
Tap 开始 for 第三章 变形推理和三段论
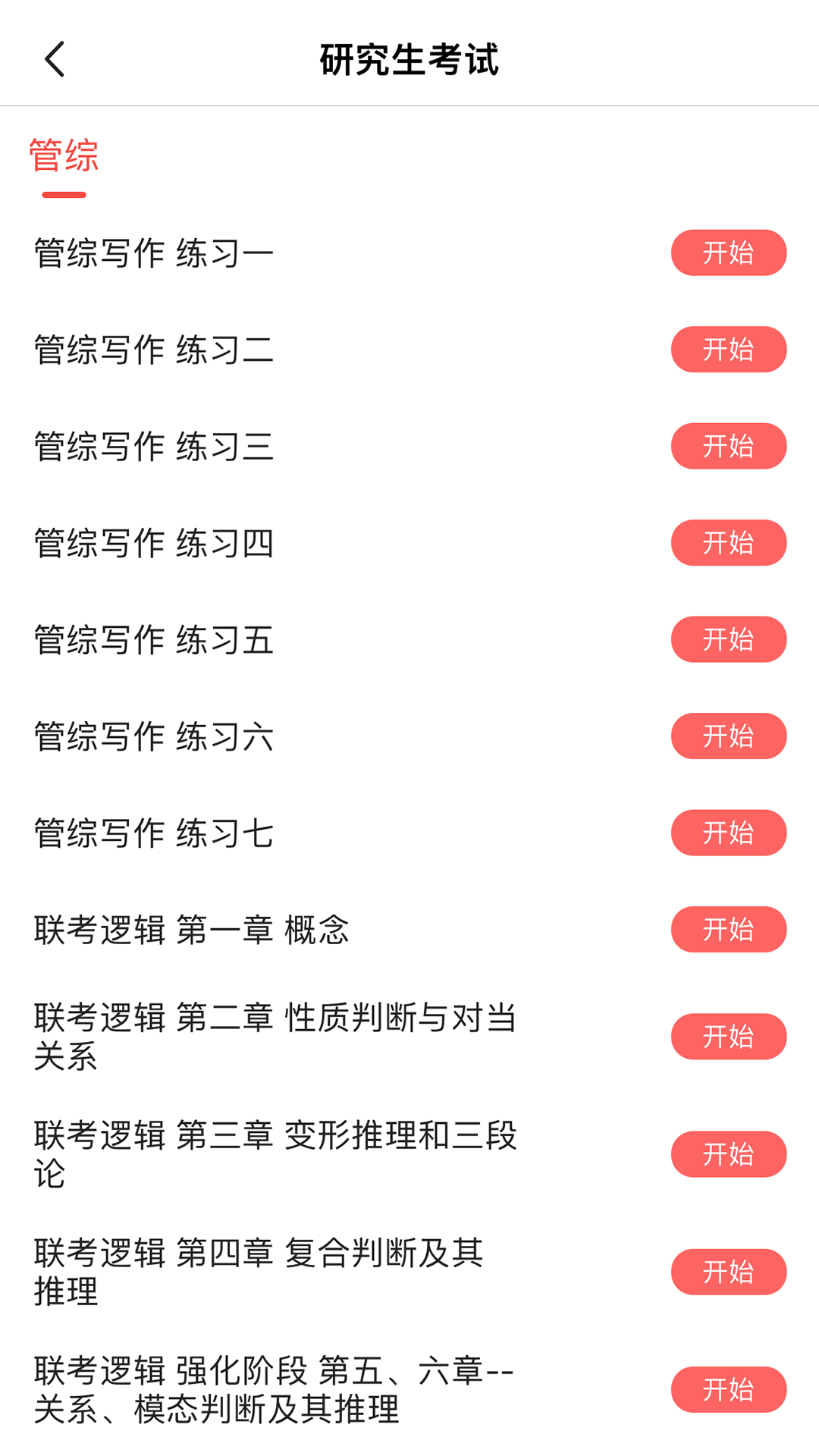point(728,1154)
